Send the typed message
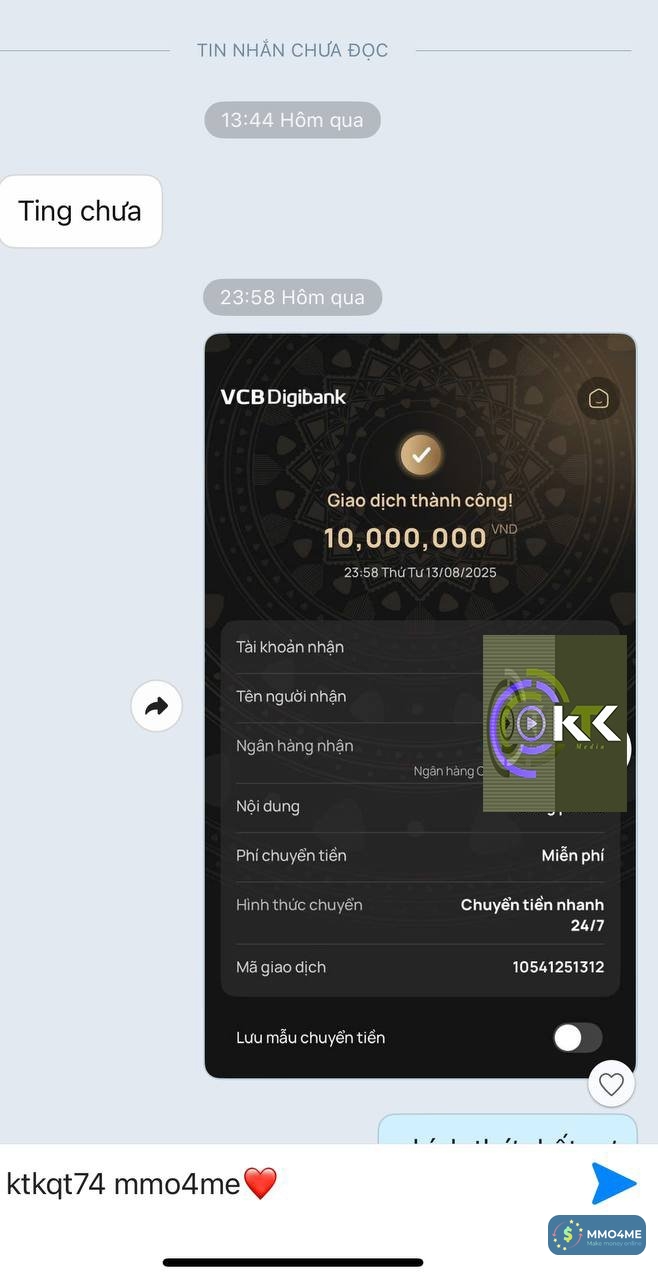 [x=613, y=1184]
